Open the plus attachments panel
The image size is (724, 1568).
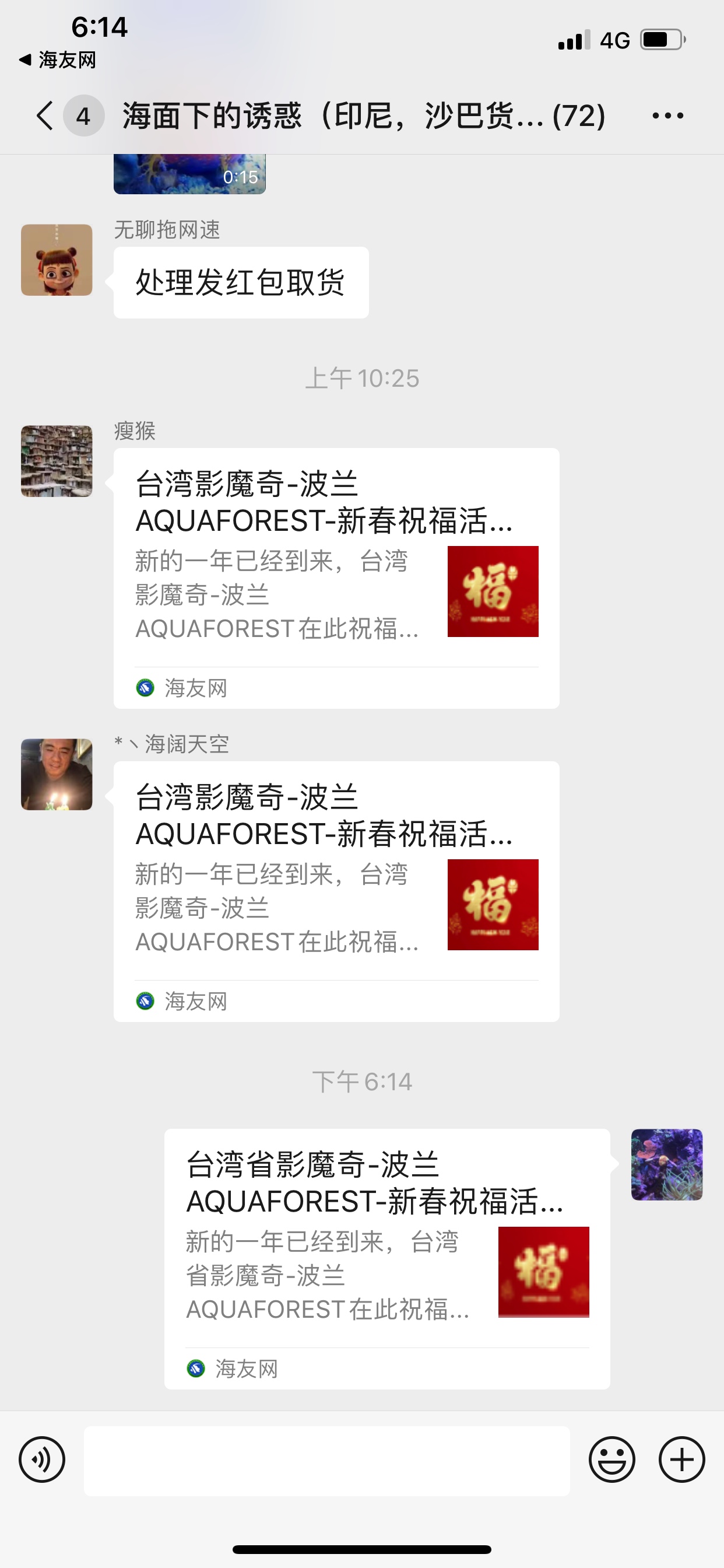pyautogui.click(x=681, y=1459)
